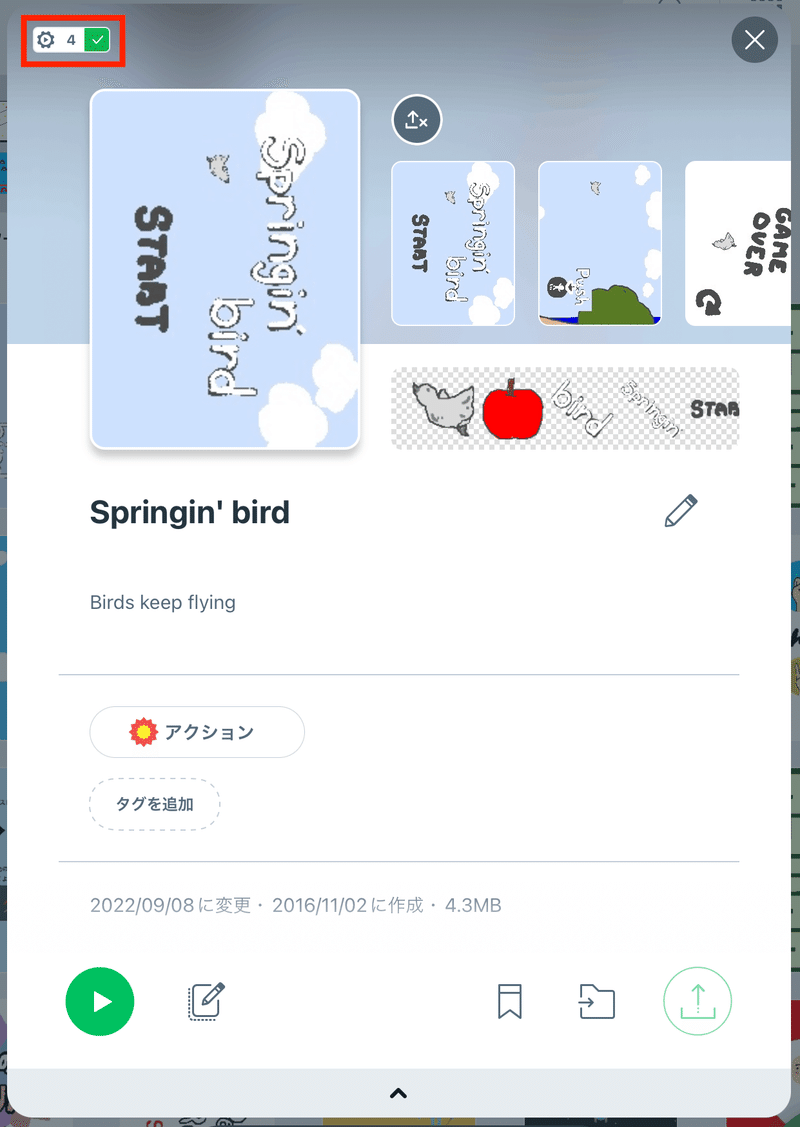Play the Springin' bird game
Screen dimensions: 800x1127
point(100,1001)
